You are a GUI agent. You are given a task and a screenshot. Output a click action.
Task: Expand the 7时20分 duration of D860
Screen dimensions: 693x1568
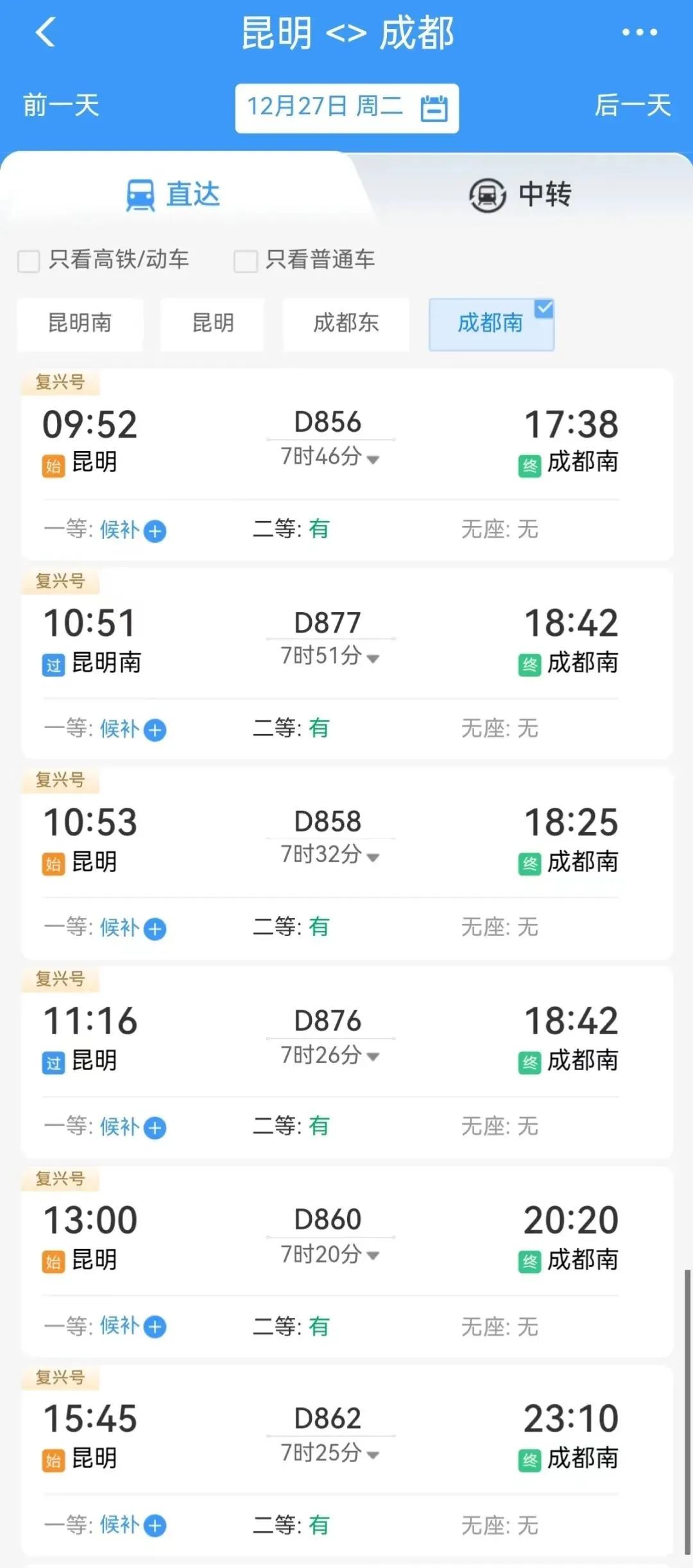(330, 1254)
